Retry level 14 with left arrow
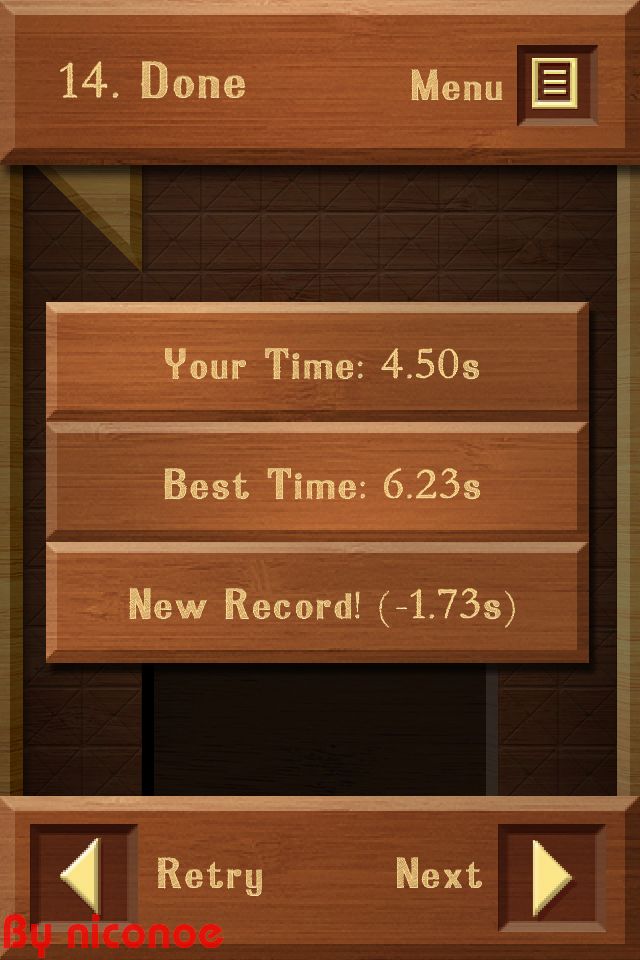Screen dimensions: 640x960 [82, 876]
